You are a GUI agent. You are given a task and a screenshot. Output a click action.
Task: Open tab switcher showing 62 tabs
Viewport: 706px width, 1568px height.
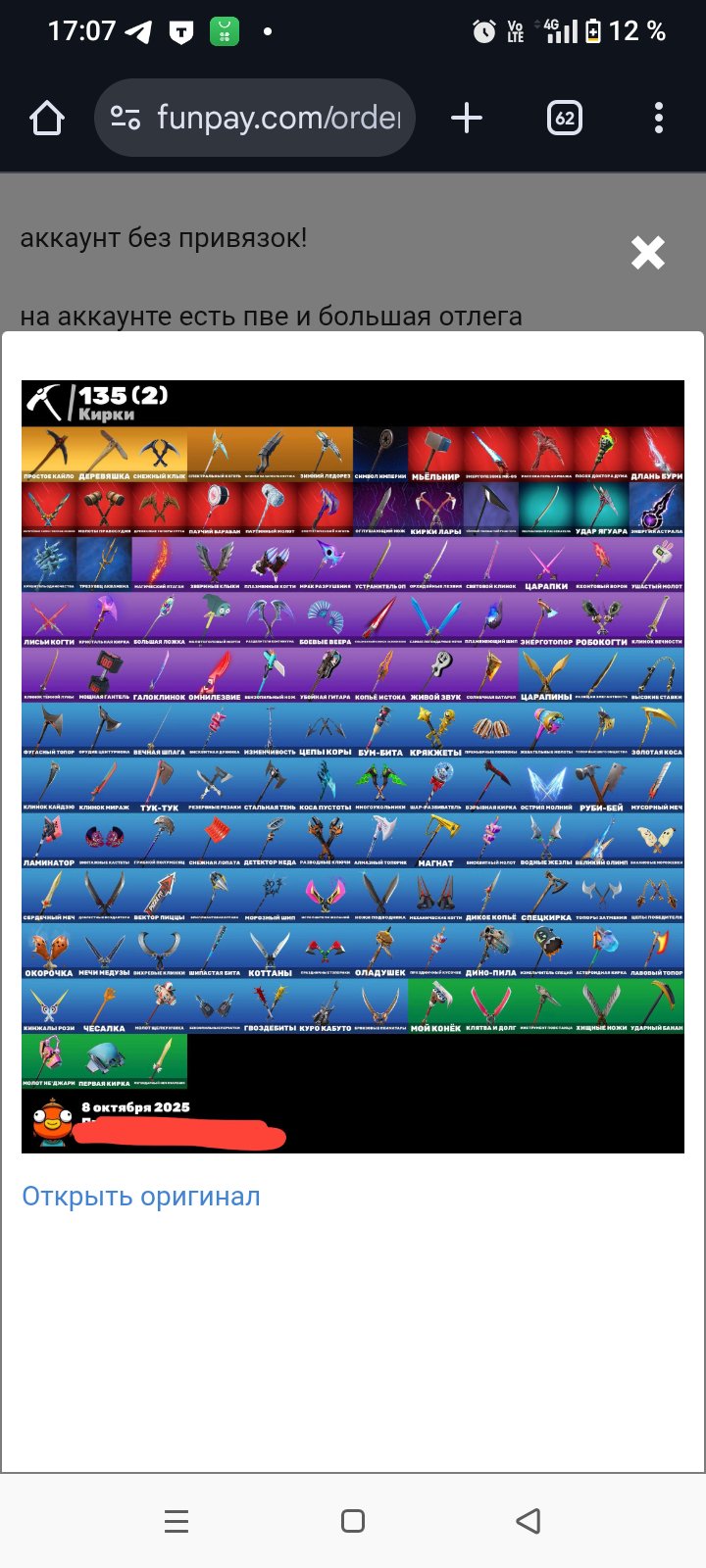(564, 119)
